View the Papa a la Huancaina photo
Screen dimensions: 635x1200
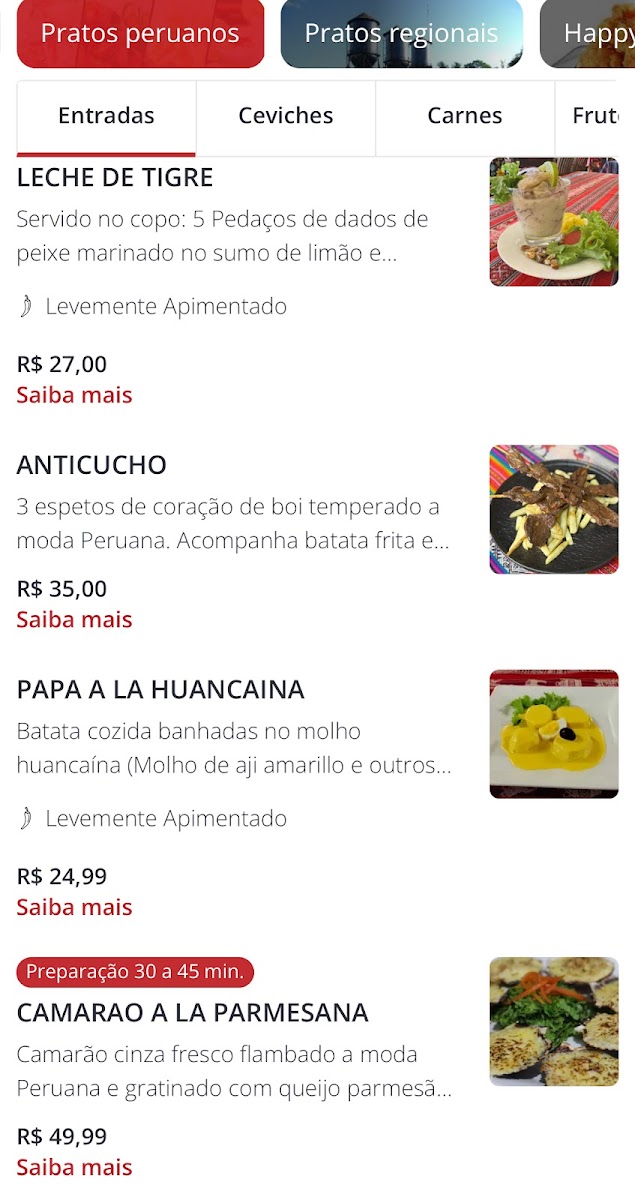pos(554,734)
